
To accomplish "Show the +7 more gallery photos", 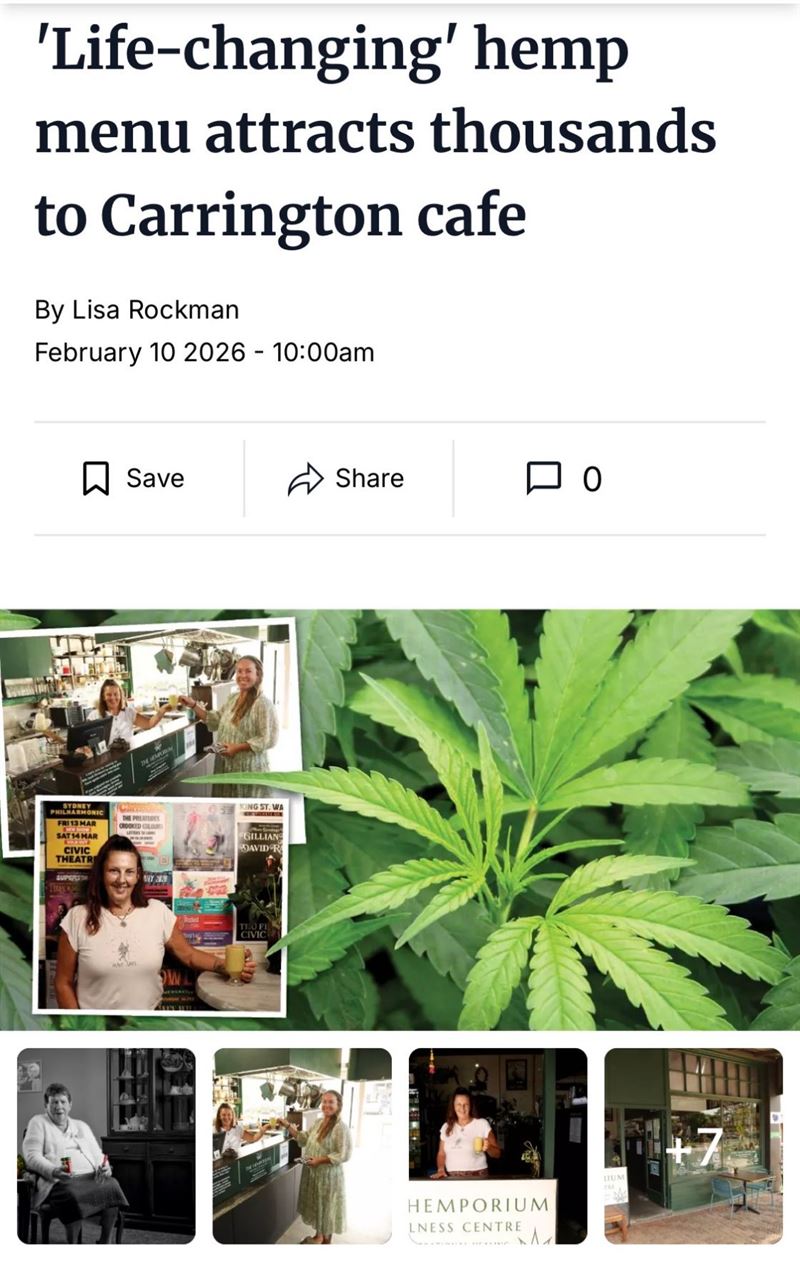I will pos(693,1145).
